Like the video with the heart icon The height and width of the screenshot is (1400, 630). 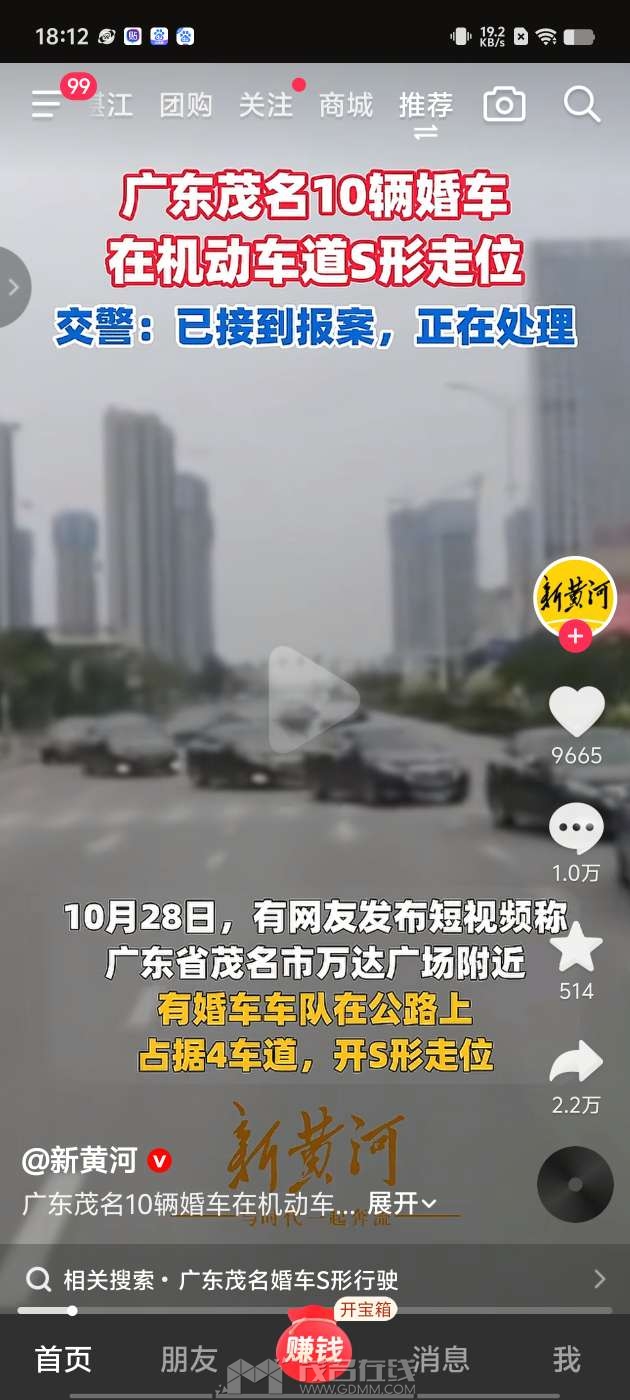point(577,712)
